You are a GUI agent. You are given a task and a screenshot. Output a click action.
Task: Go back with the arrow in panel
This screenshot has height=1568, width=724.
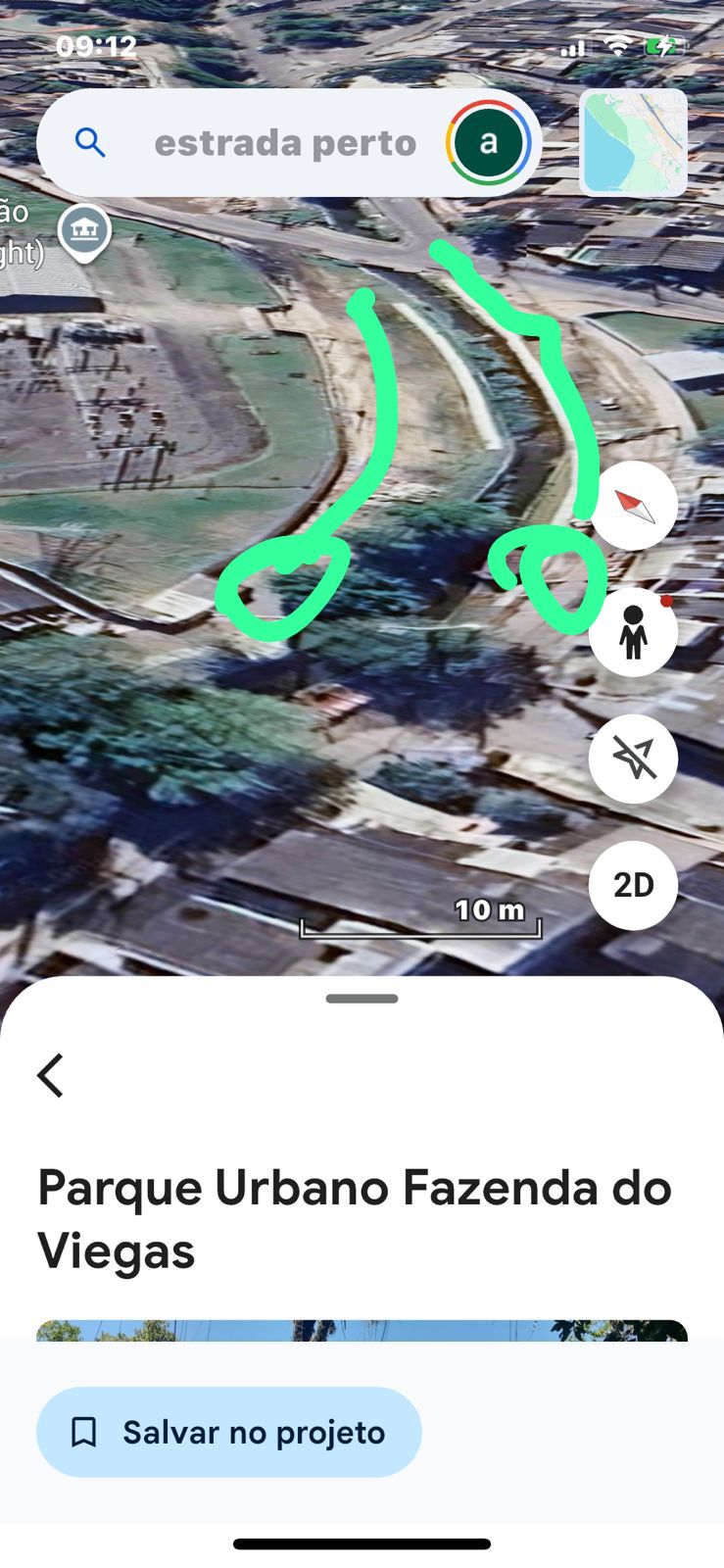coord(51,1075)
